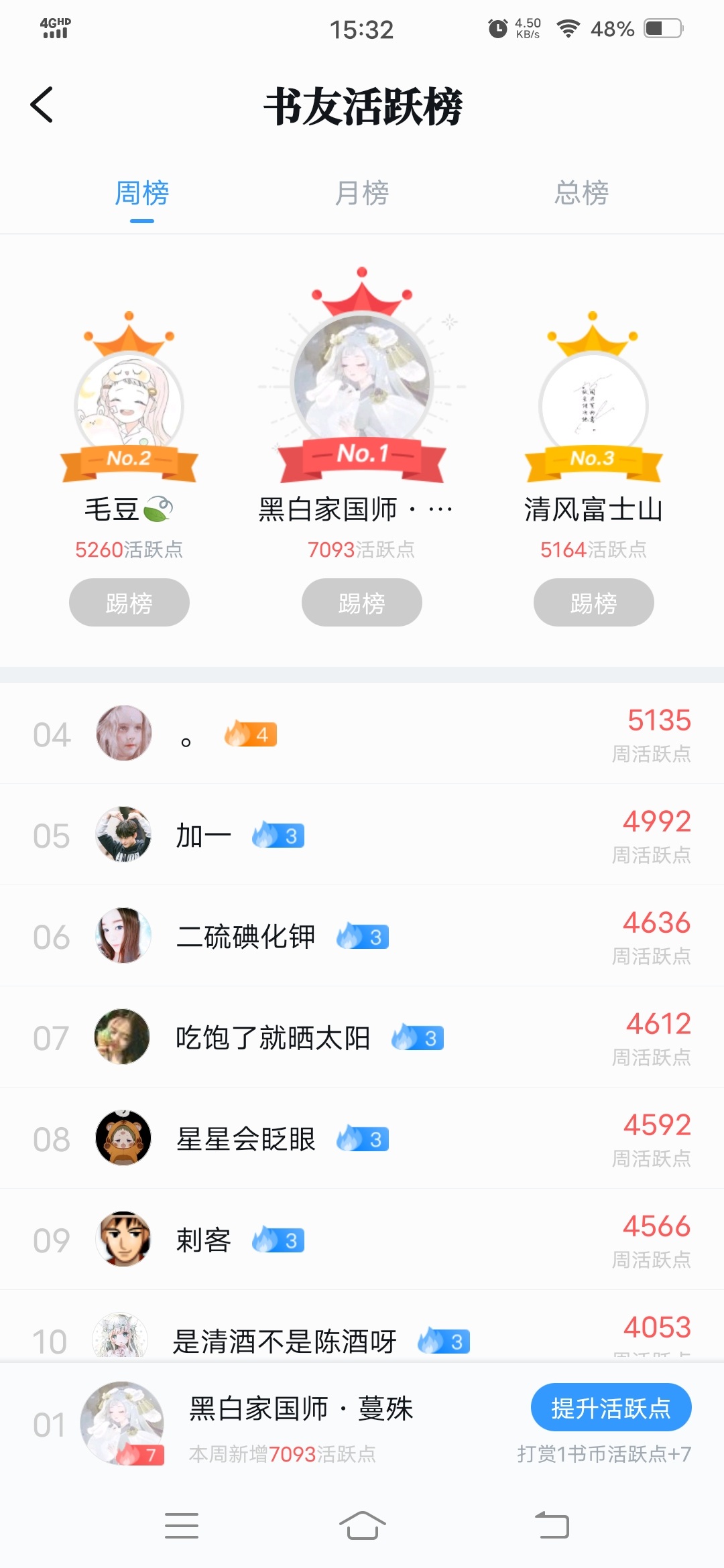Select the 周榜 tab
Screen dimensions: 724x1568
(x=142, y=193)
